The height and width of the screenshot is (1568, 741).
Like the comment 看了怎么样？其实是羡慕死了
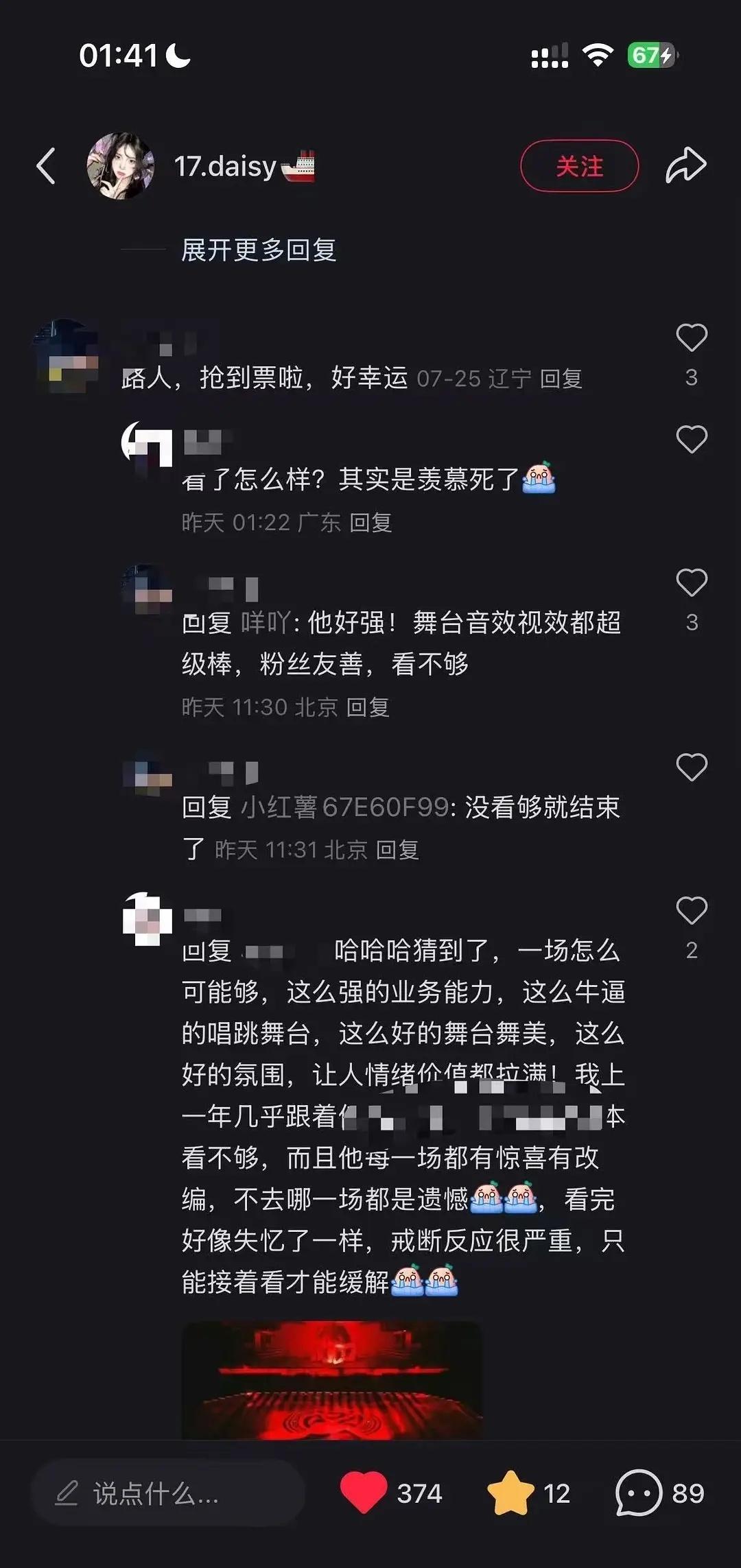691,440
